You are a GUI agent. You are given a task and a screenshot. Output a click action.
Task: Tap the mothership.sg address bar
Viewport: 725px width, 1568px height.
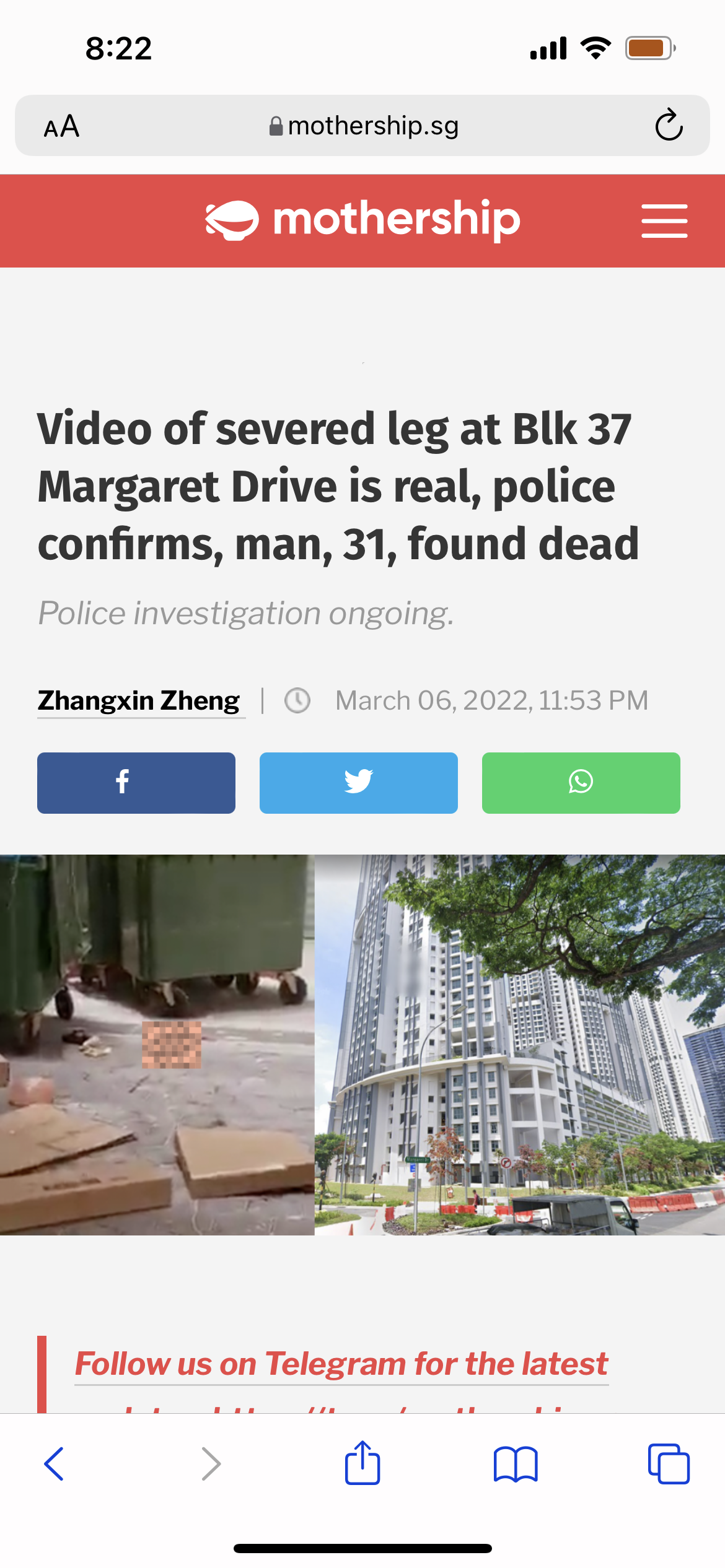coord(364,126)
